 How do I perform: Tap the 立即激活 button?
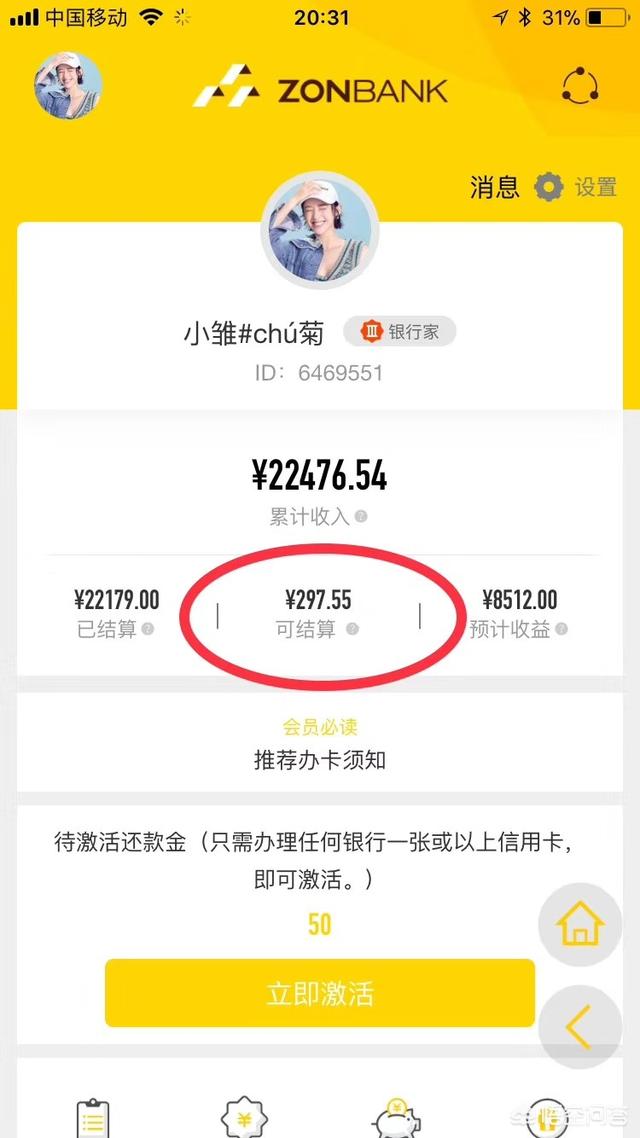(320, 993)
